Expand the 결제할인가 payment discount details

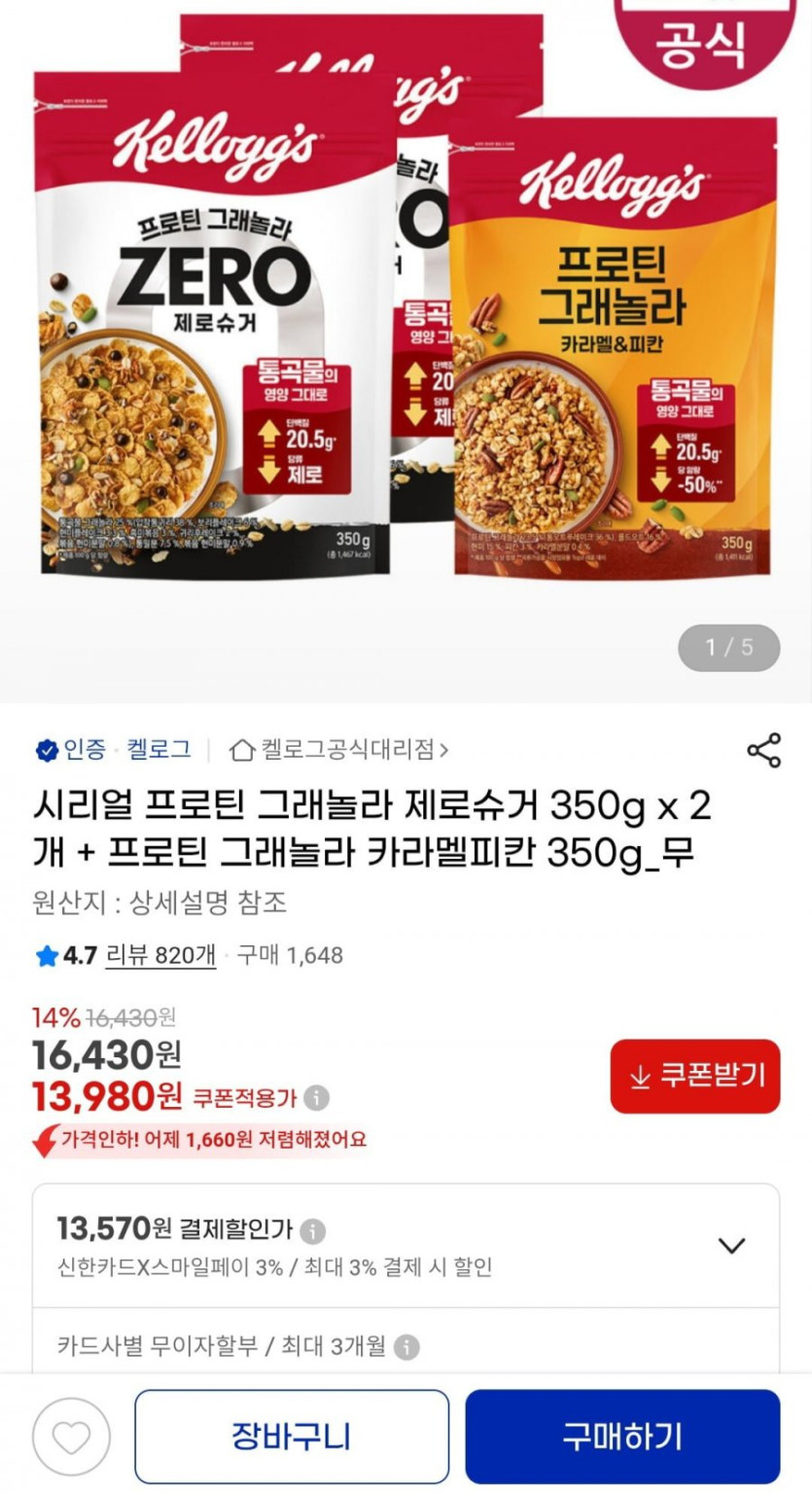pyautogui.click(x=730, y=1245)
